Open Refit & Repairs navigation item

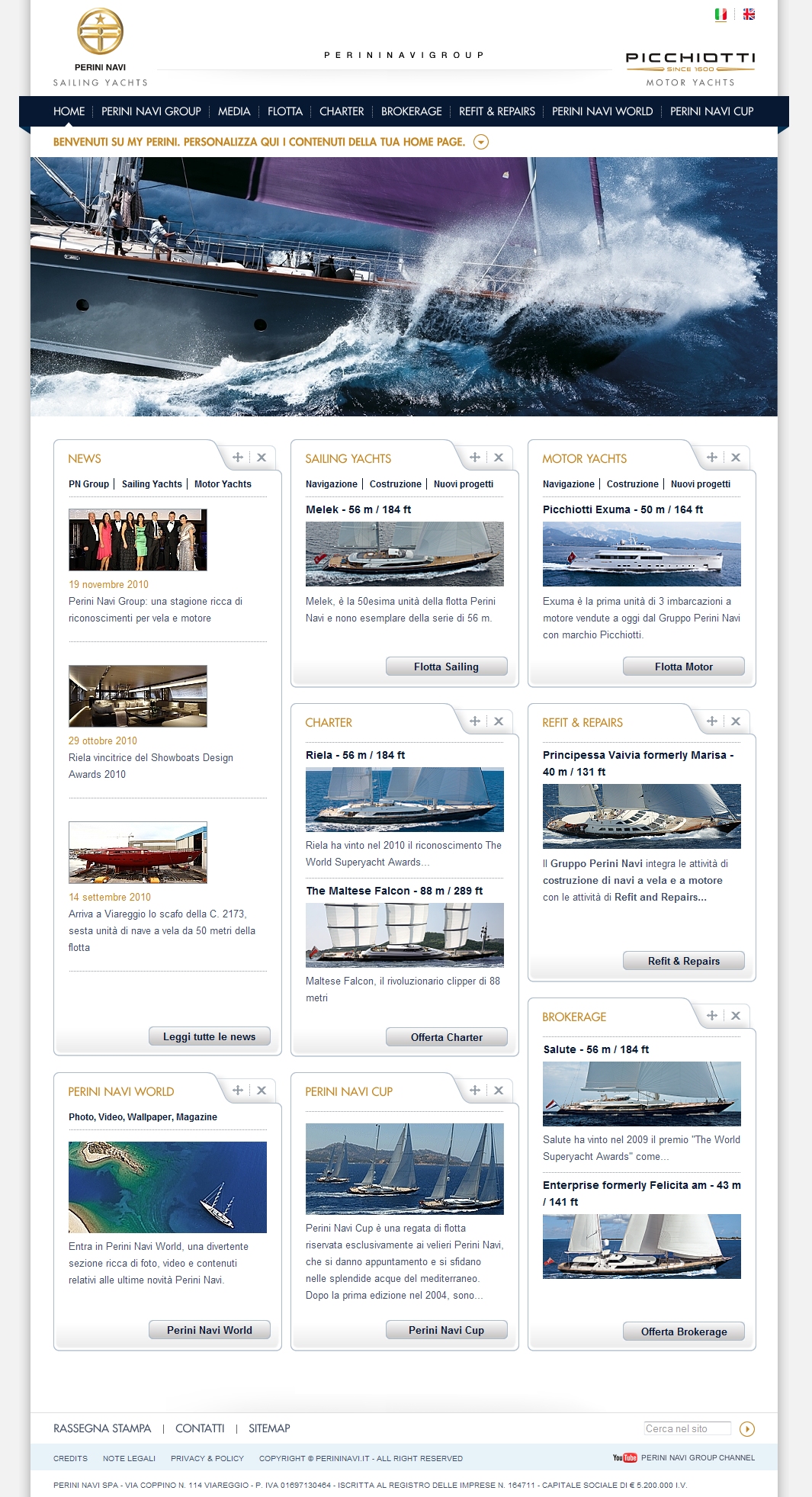[496, 111]
